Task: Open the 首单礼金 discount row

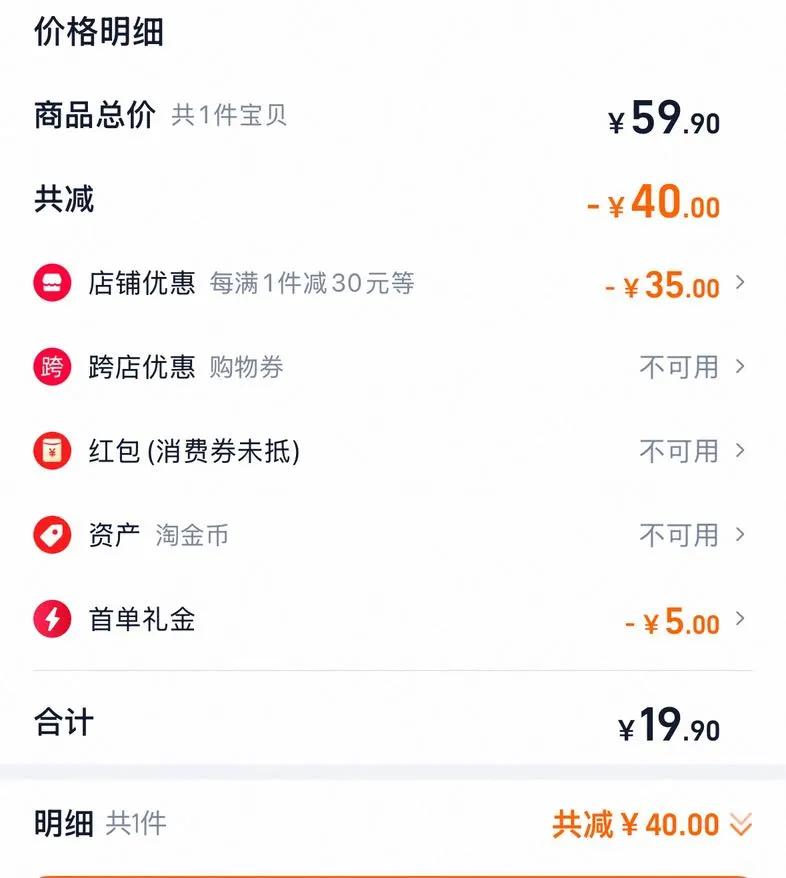Action: pos(390,619)
